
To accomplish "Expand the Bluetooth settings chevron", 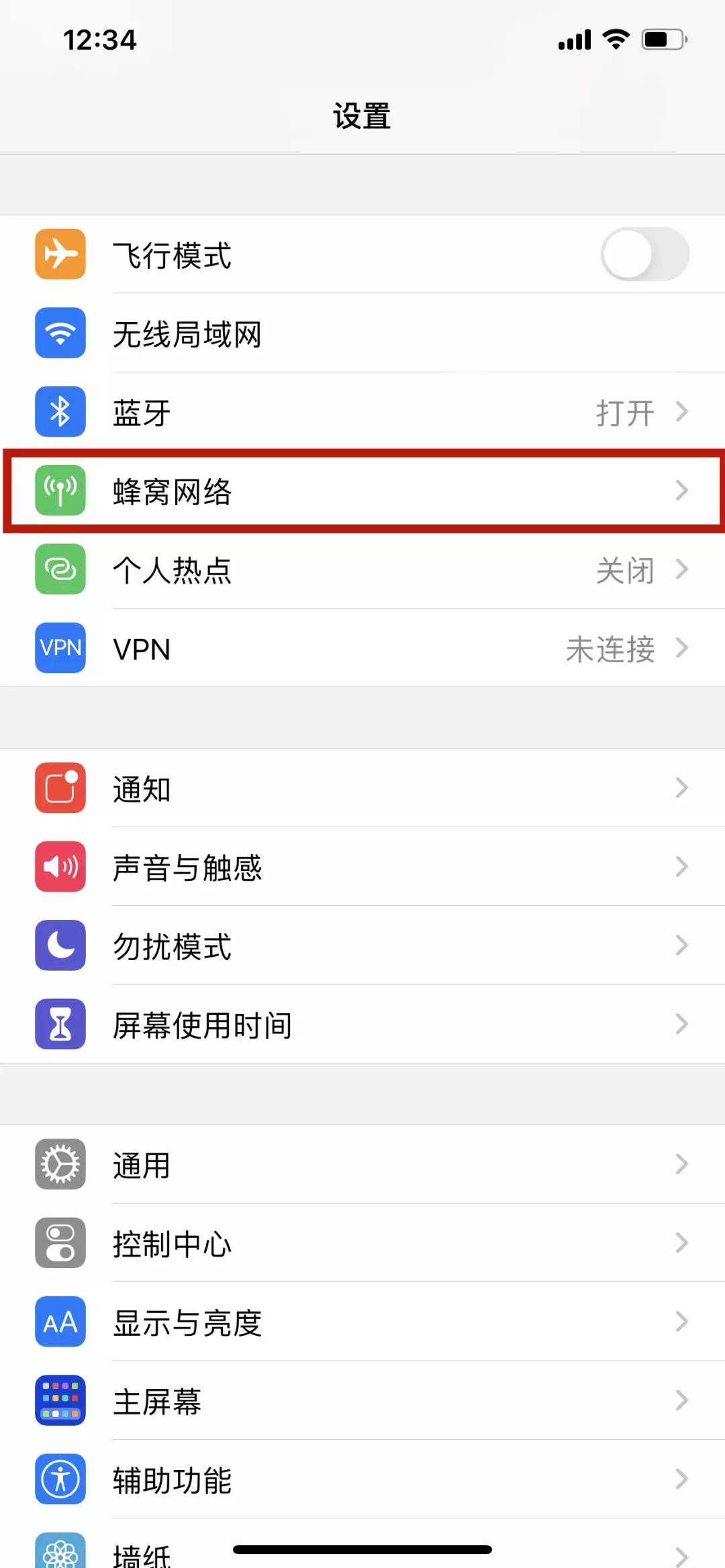I will 683,412.
